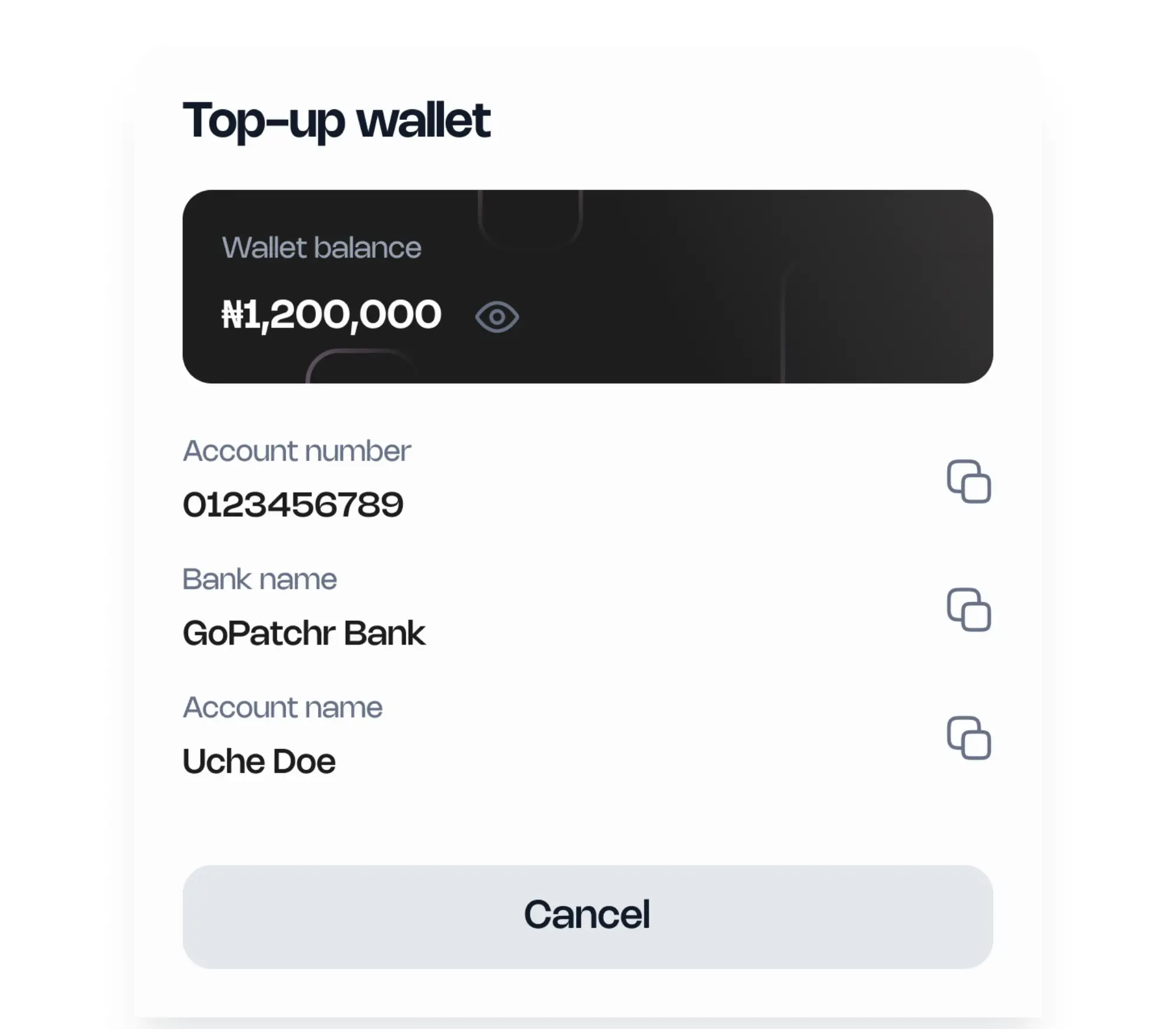Copy the account name Uche Doe

[x=968, y=737]
